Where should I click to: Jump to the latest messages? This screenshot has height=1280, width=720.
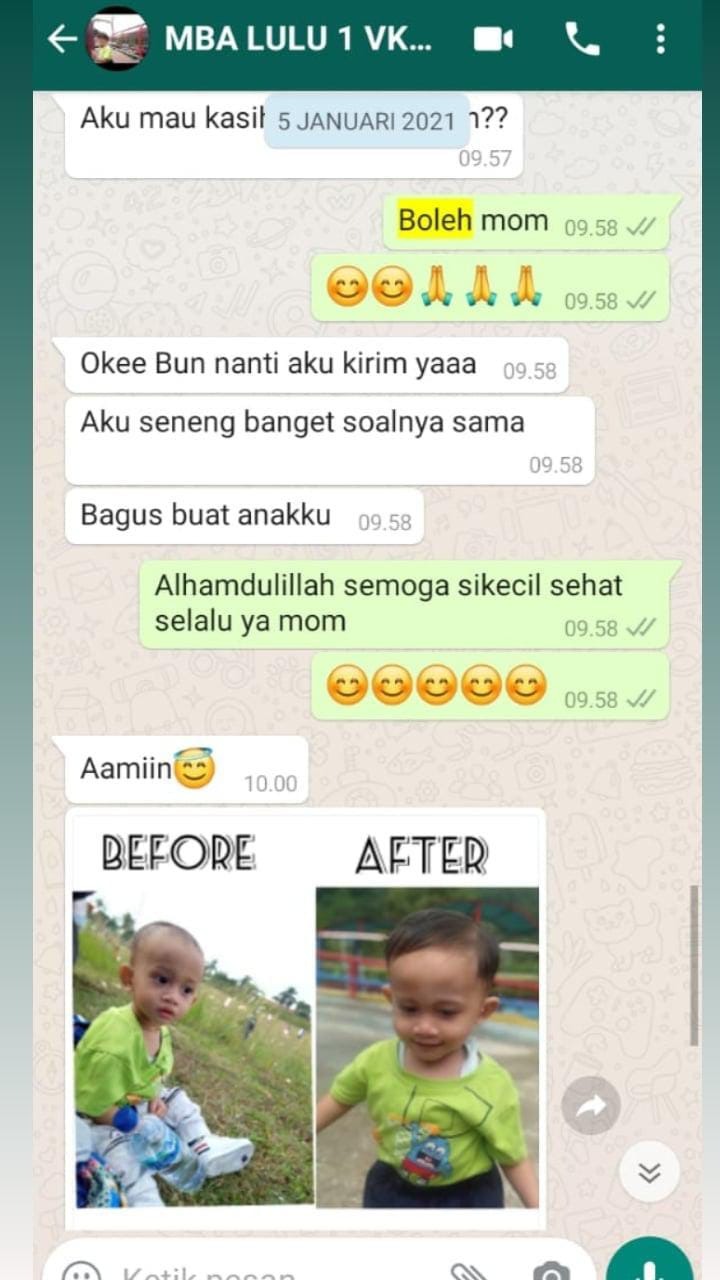click(649, 1172)
